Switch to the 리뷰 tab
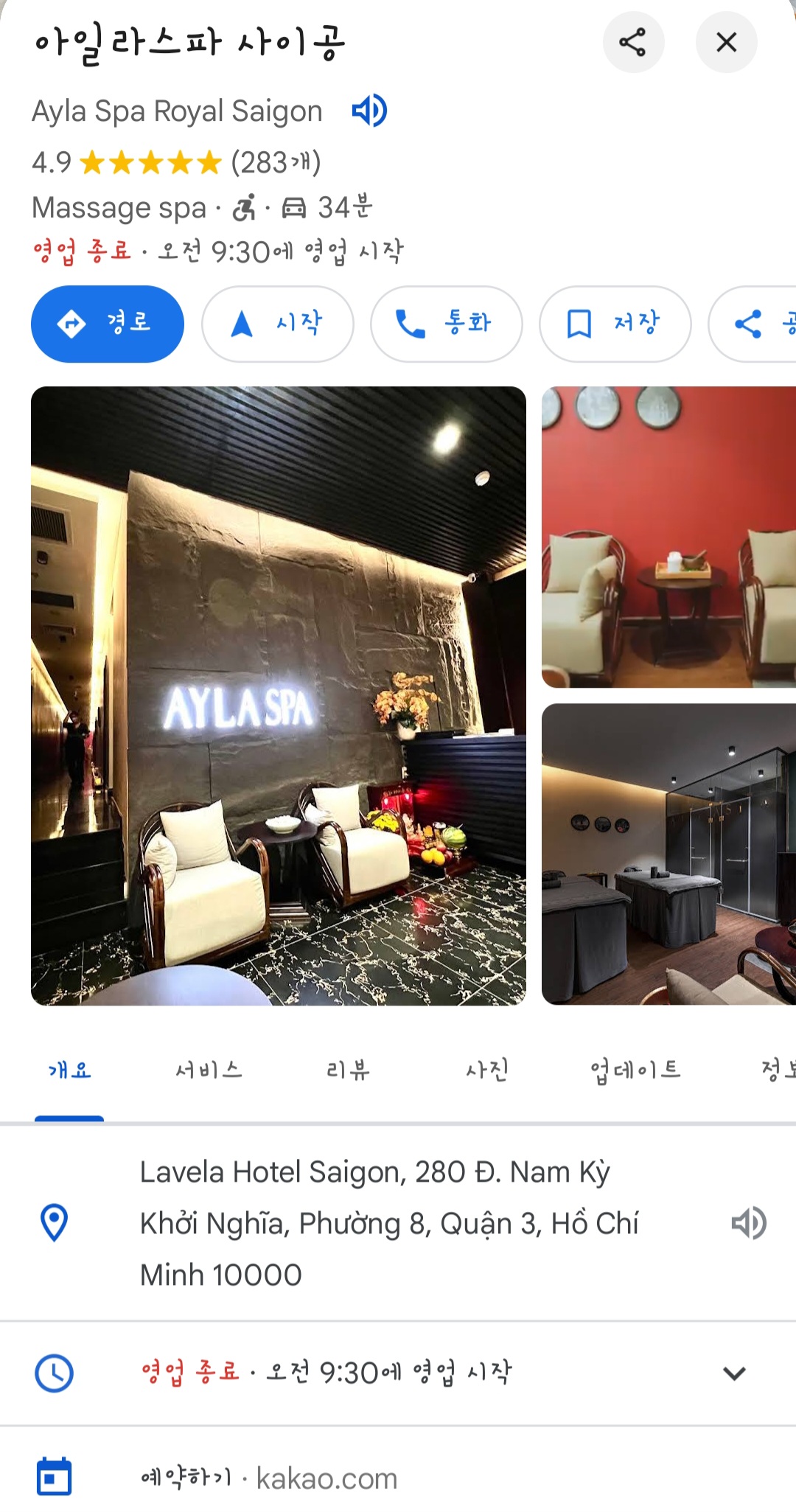This screenshot has width=796, height=1512. pos(348,1070)
